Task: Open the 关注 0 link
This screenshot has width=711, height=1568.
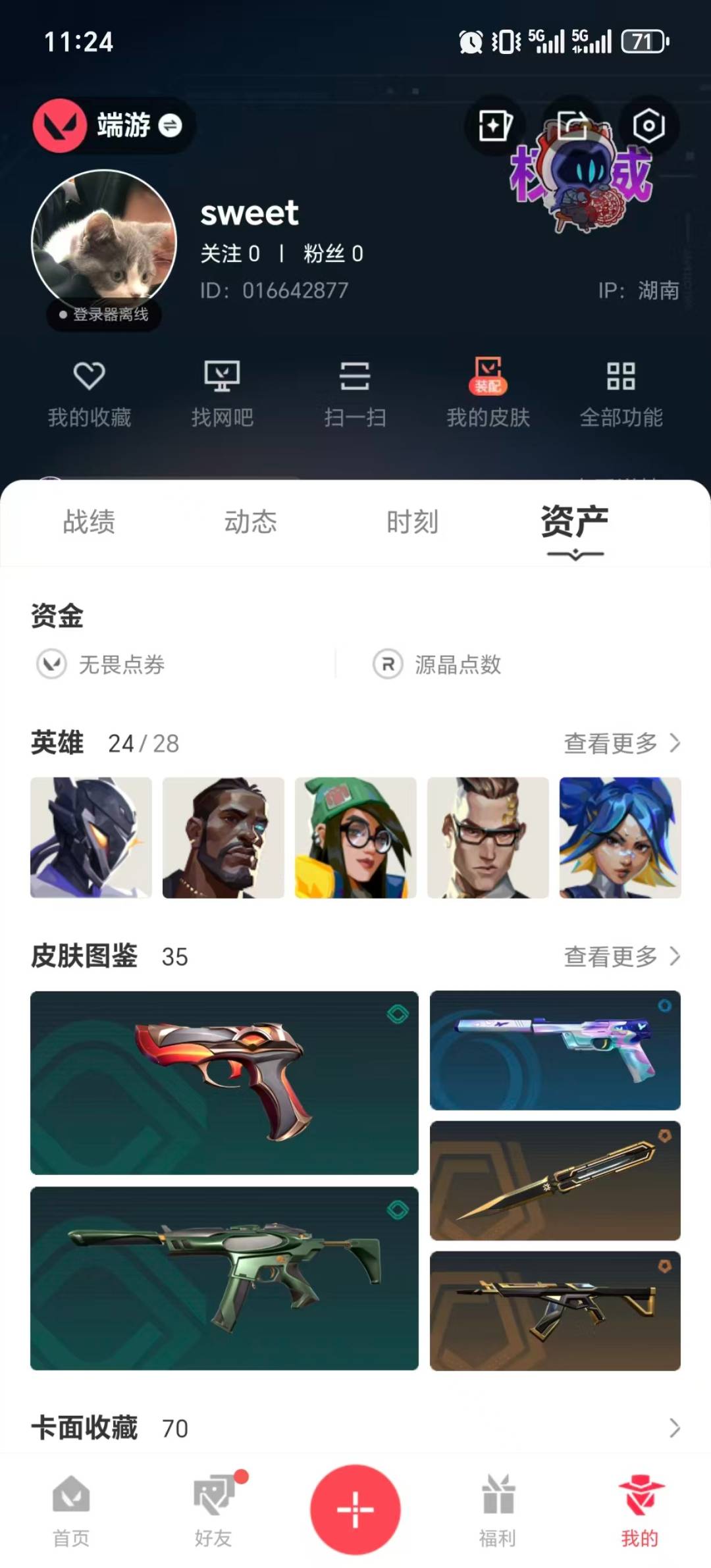Action: (232, 253)
